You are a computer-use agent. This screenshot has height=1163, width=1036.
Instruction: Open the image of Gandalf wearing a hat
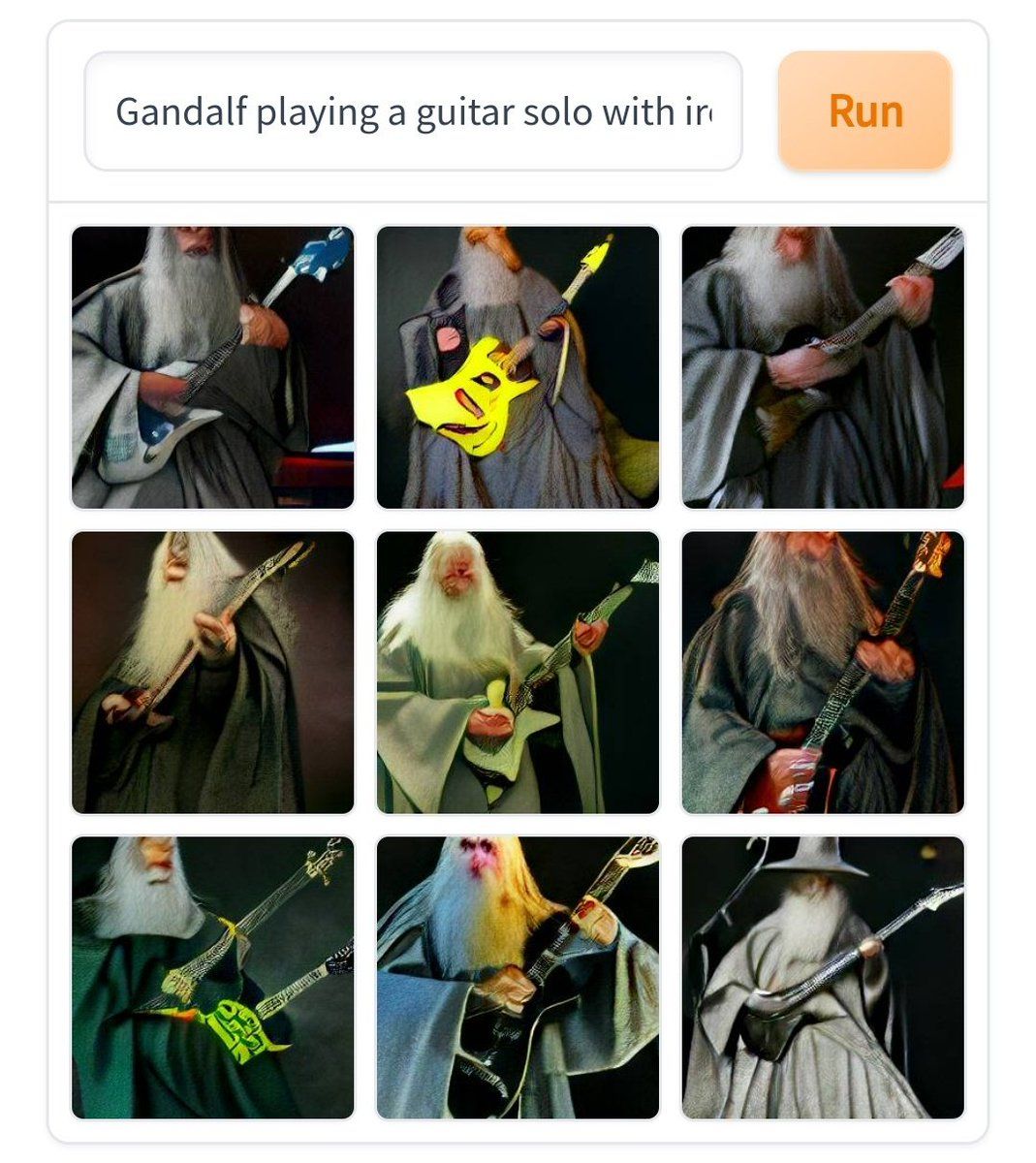[823, 977]
